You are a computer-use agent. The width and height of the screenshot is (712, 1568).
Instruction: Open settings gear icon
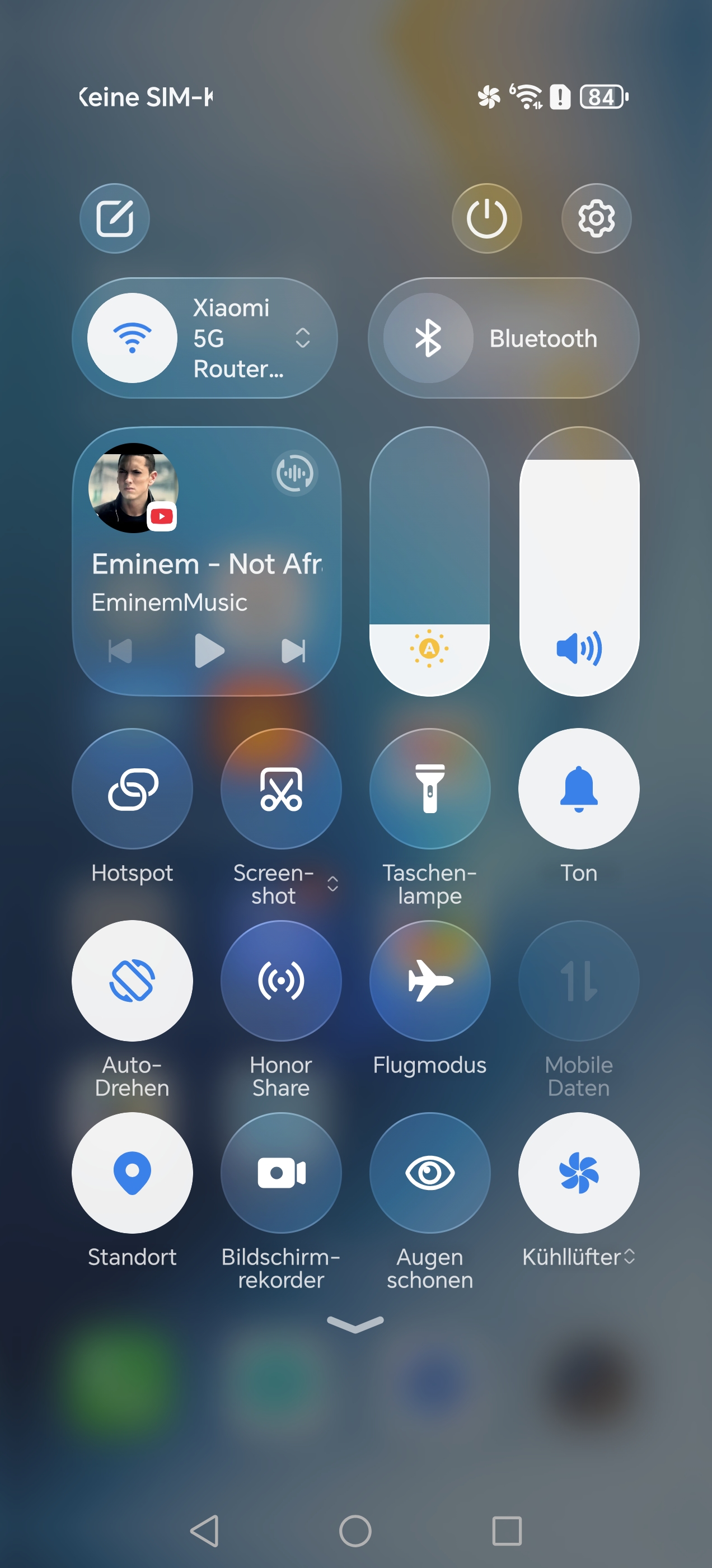click(596, 218)
